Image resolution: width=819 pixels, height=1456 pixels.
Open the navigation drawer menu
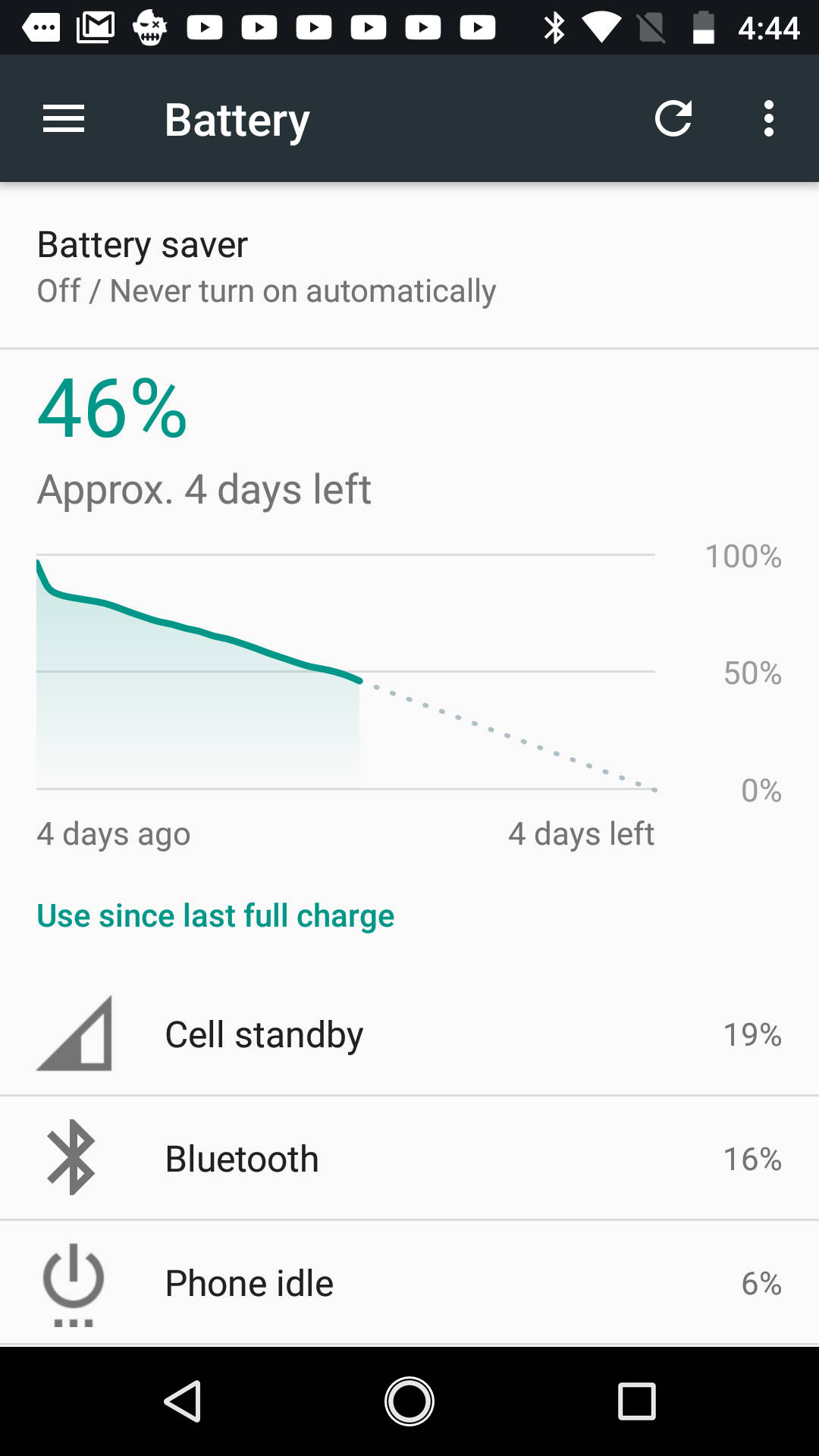63,118
